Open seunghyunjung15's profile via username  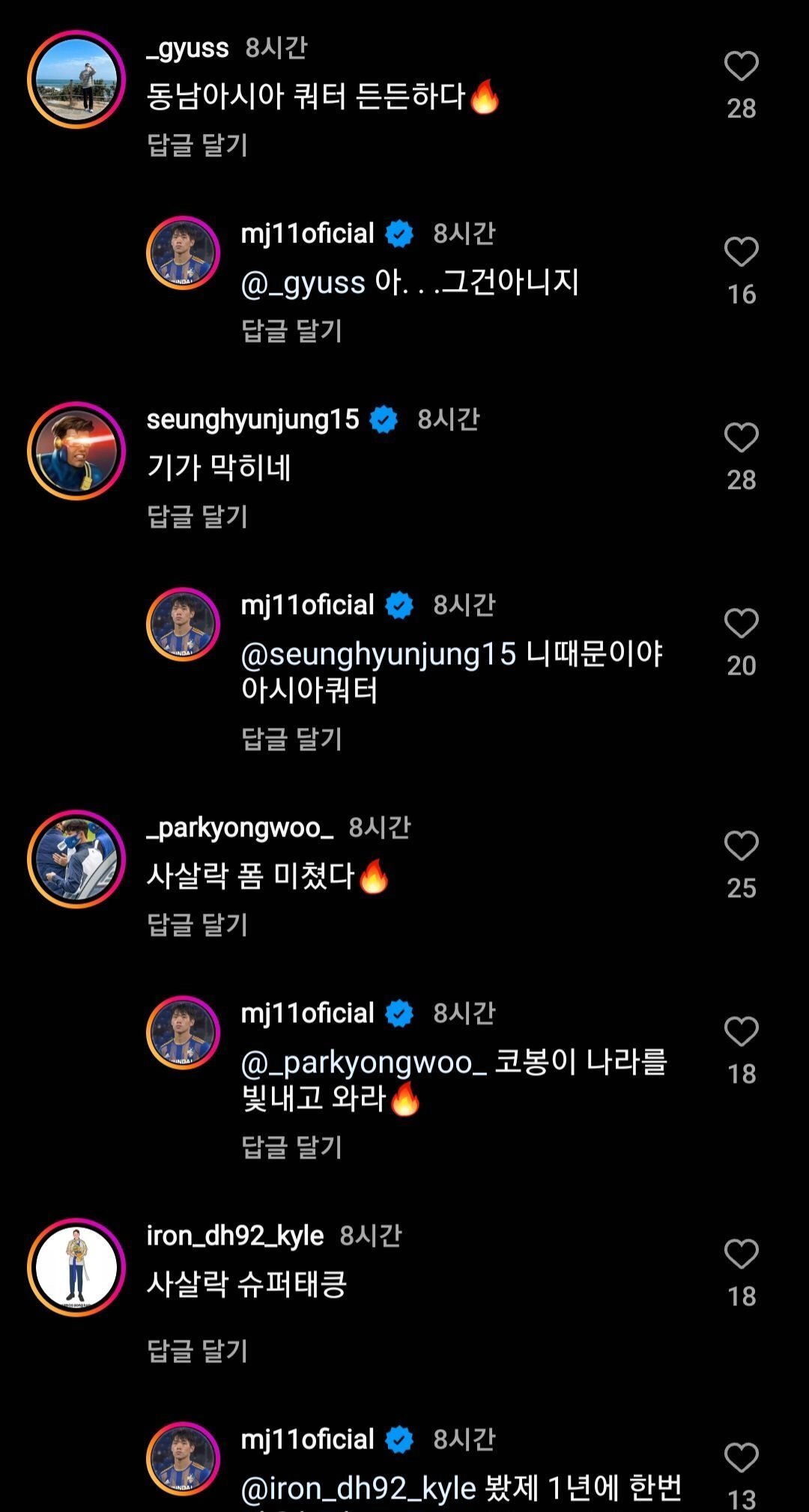click(x=255, y=419)
